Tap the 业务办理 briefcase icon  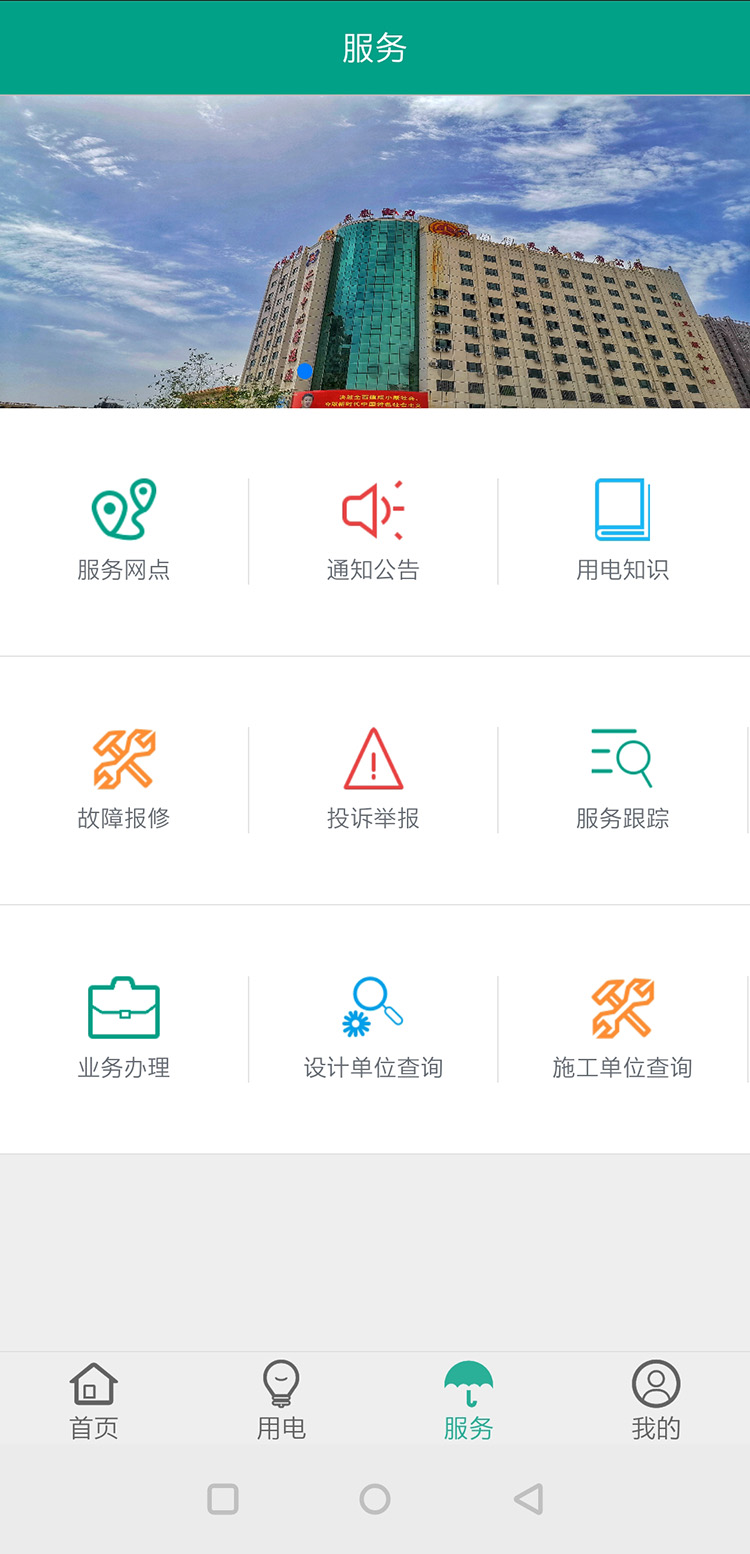point(122,1006)
